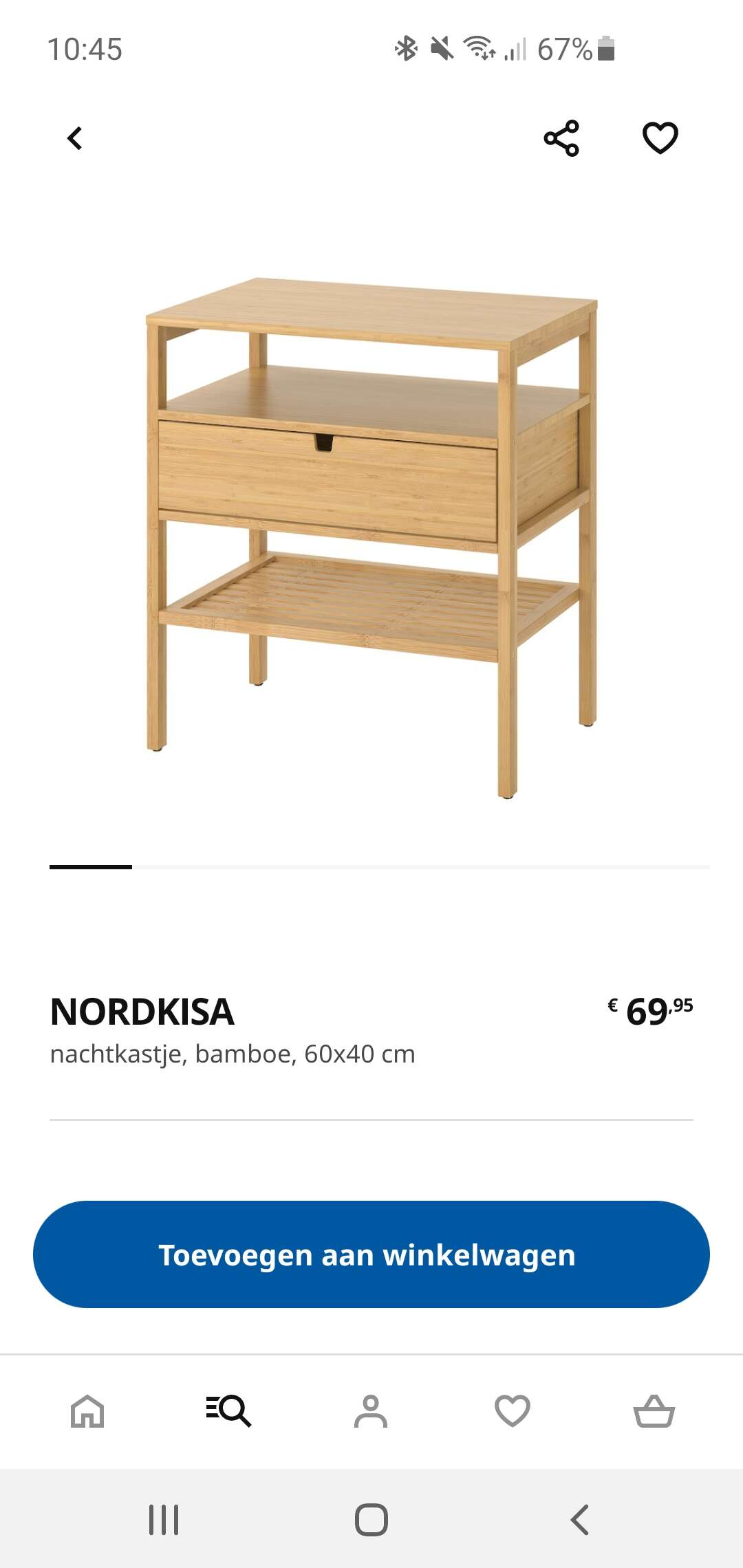Go back using the top-left arrow
The height and width of the screenshot is (1568, 743).
point(75,138)
